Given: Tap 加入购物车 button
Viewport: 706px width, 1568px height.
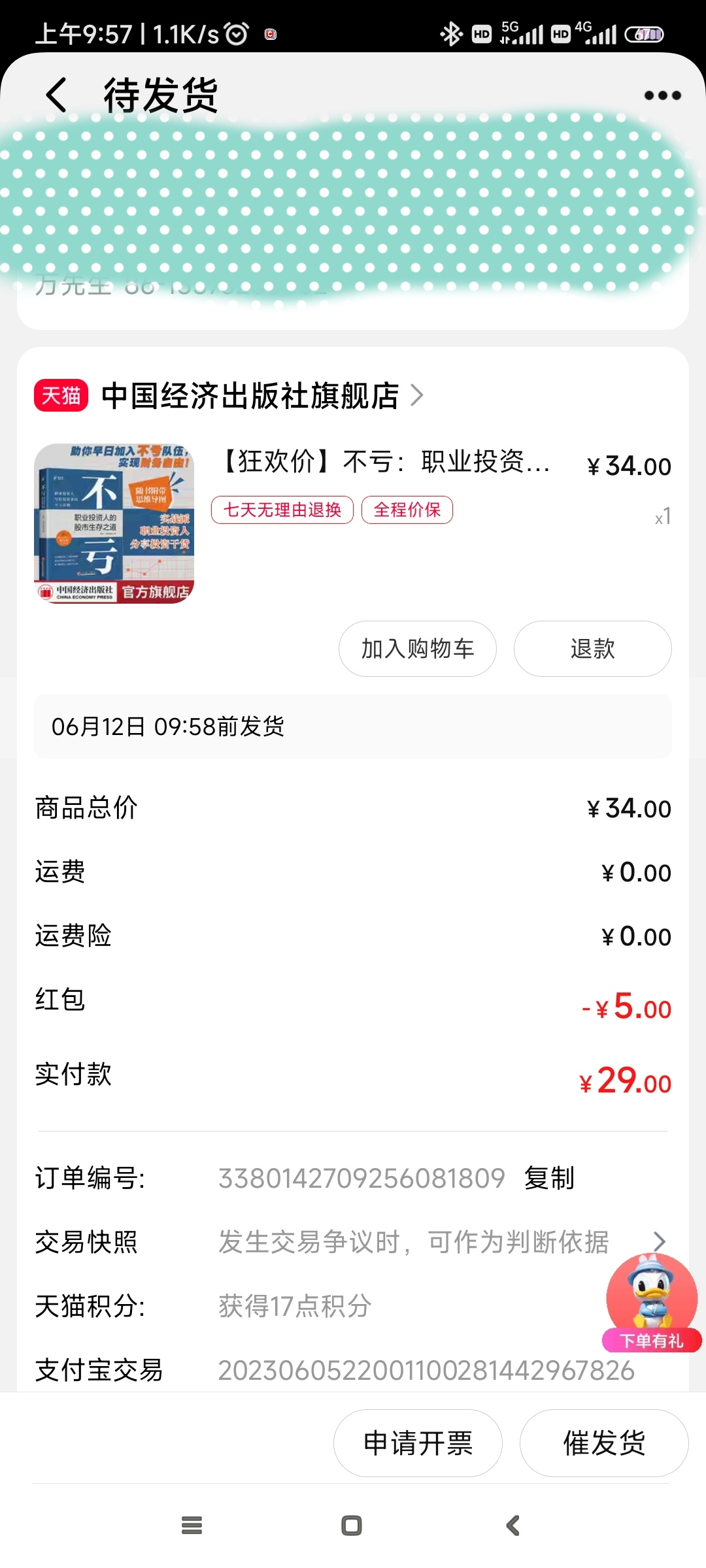Looking at the screenshot, I should tap(417, 649).
